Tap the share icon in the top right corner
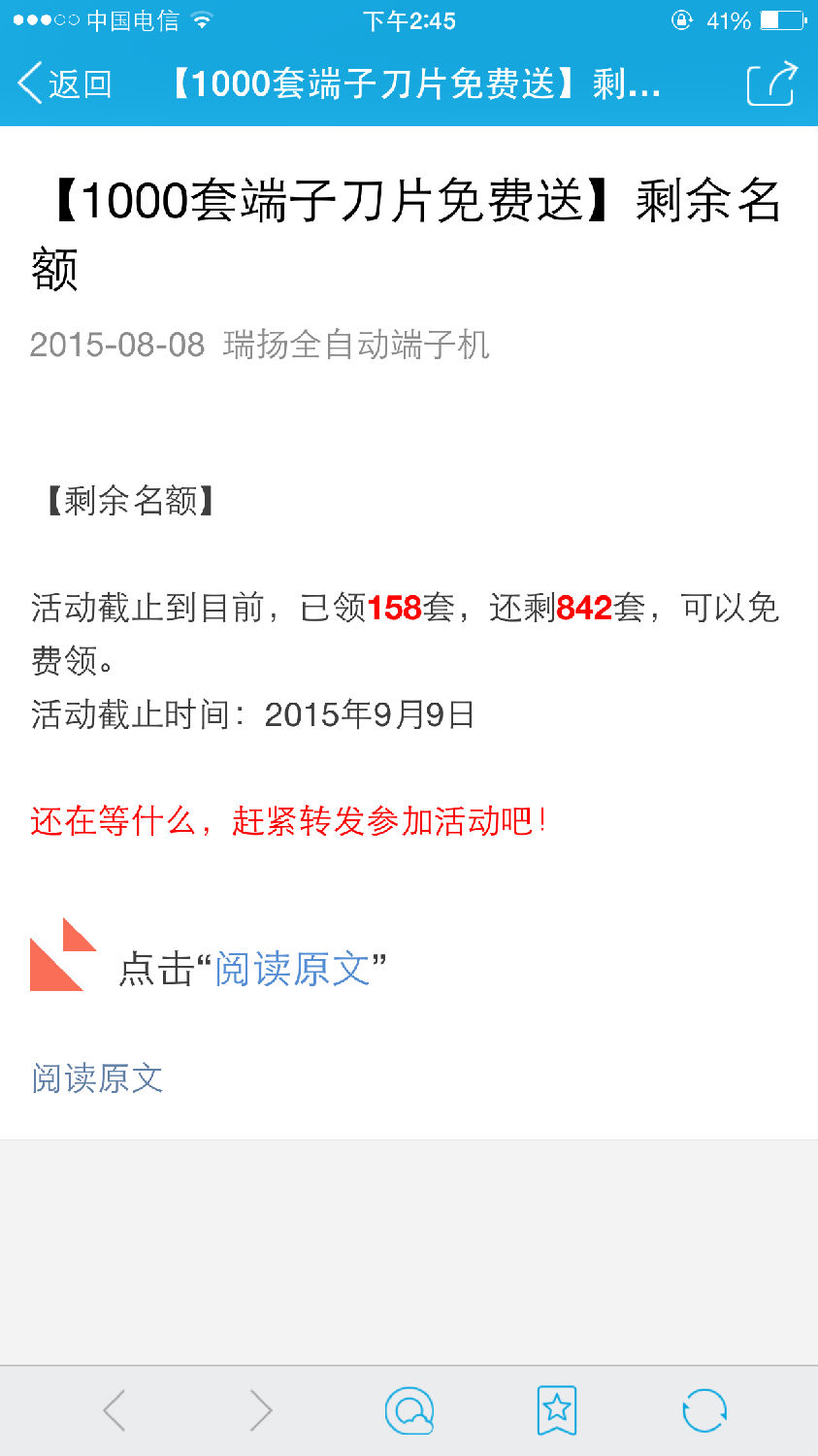Viewport: 818px width, 1456px height. (771, 85)
